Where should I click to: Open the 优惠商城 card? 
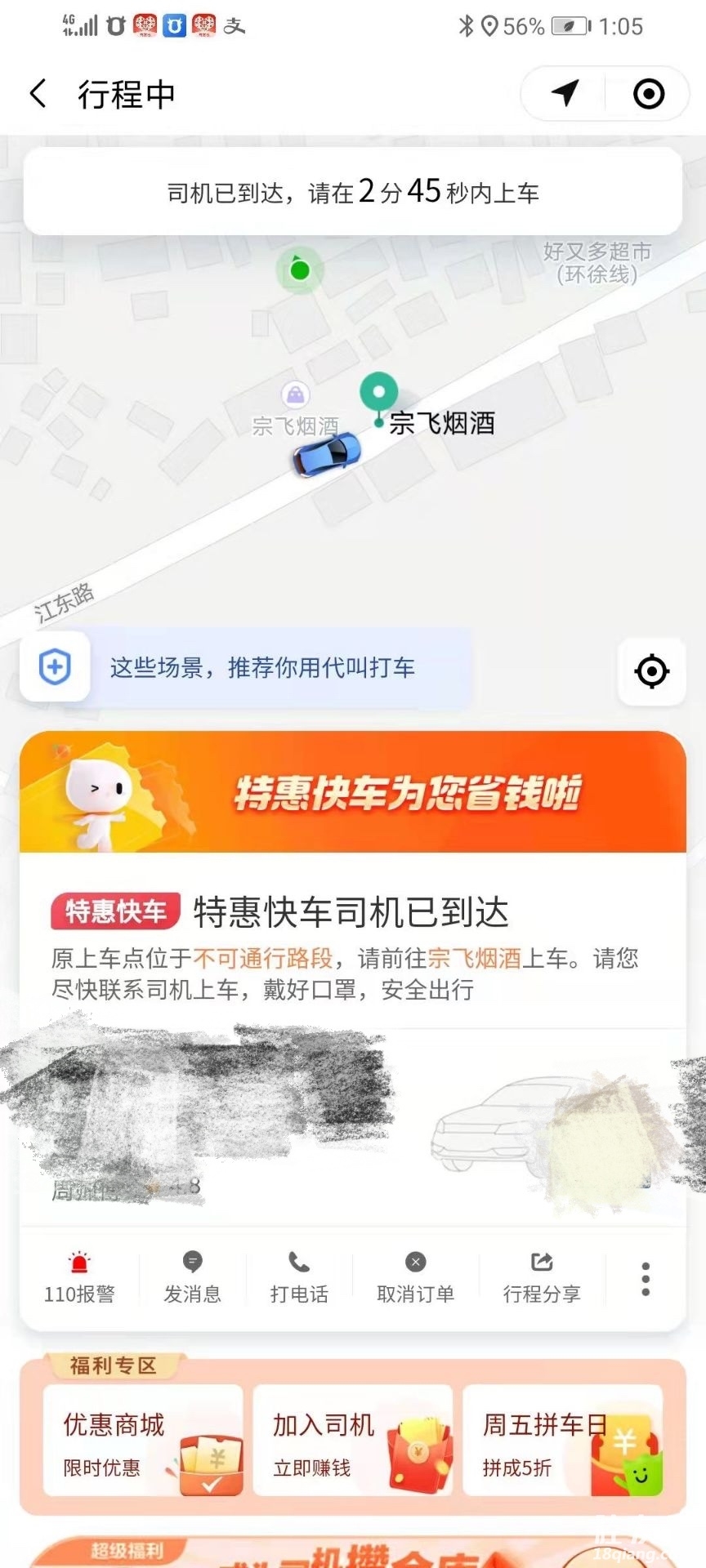click(x=143, y=1441)
